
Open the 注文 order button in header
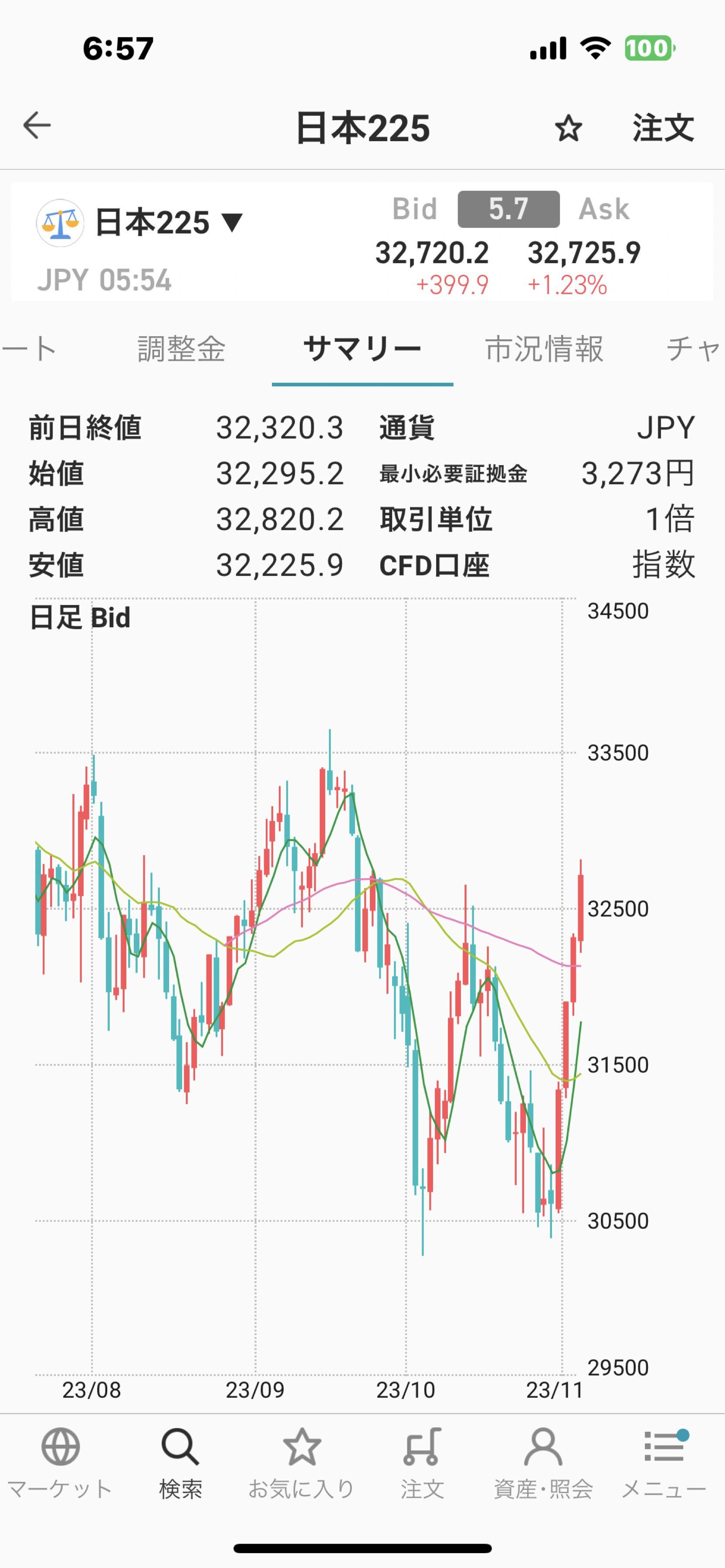[x=662, y=128]
